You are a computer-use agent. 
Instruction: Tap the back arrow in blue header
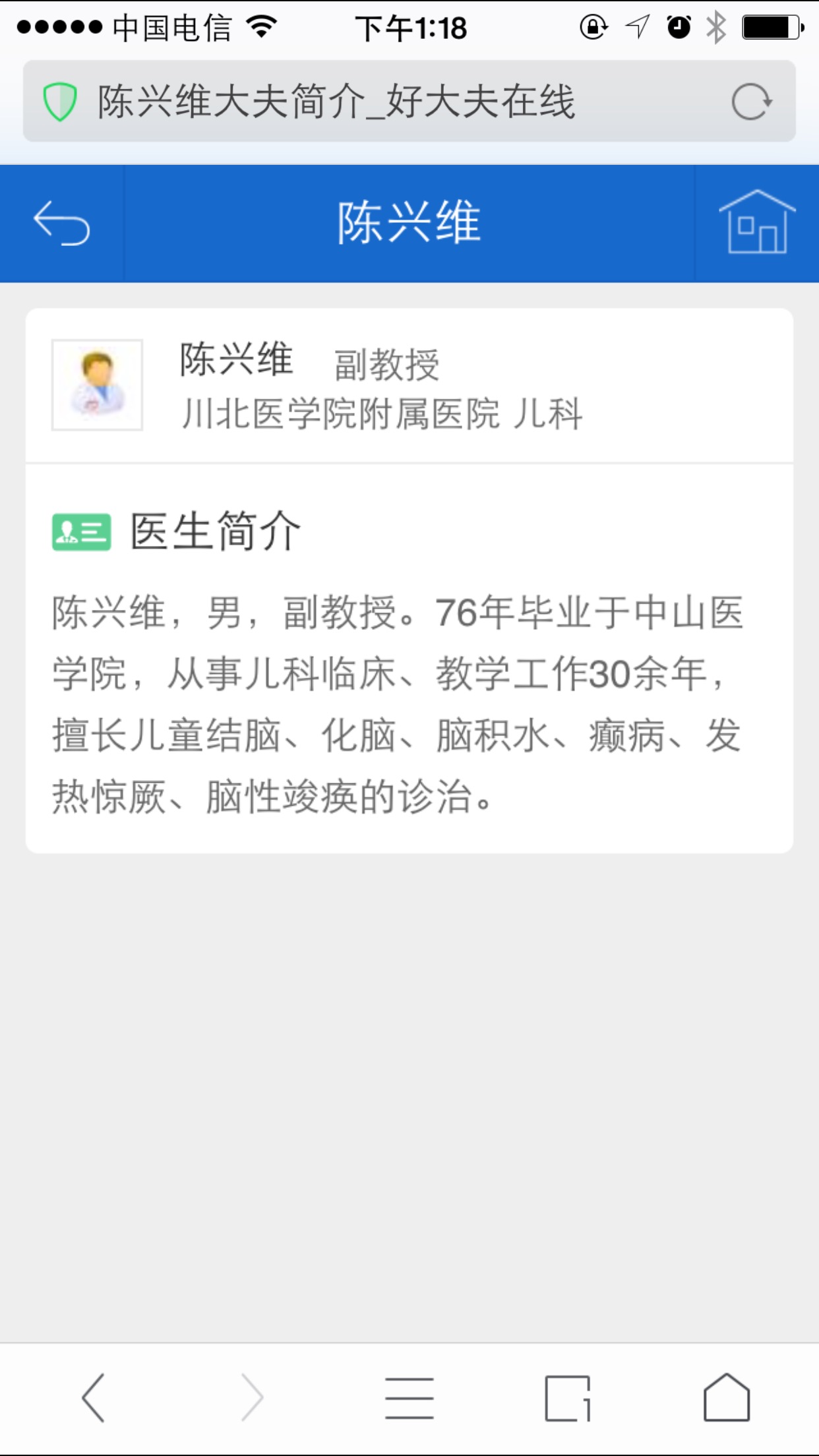click(x=62, y=223)
